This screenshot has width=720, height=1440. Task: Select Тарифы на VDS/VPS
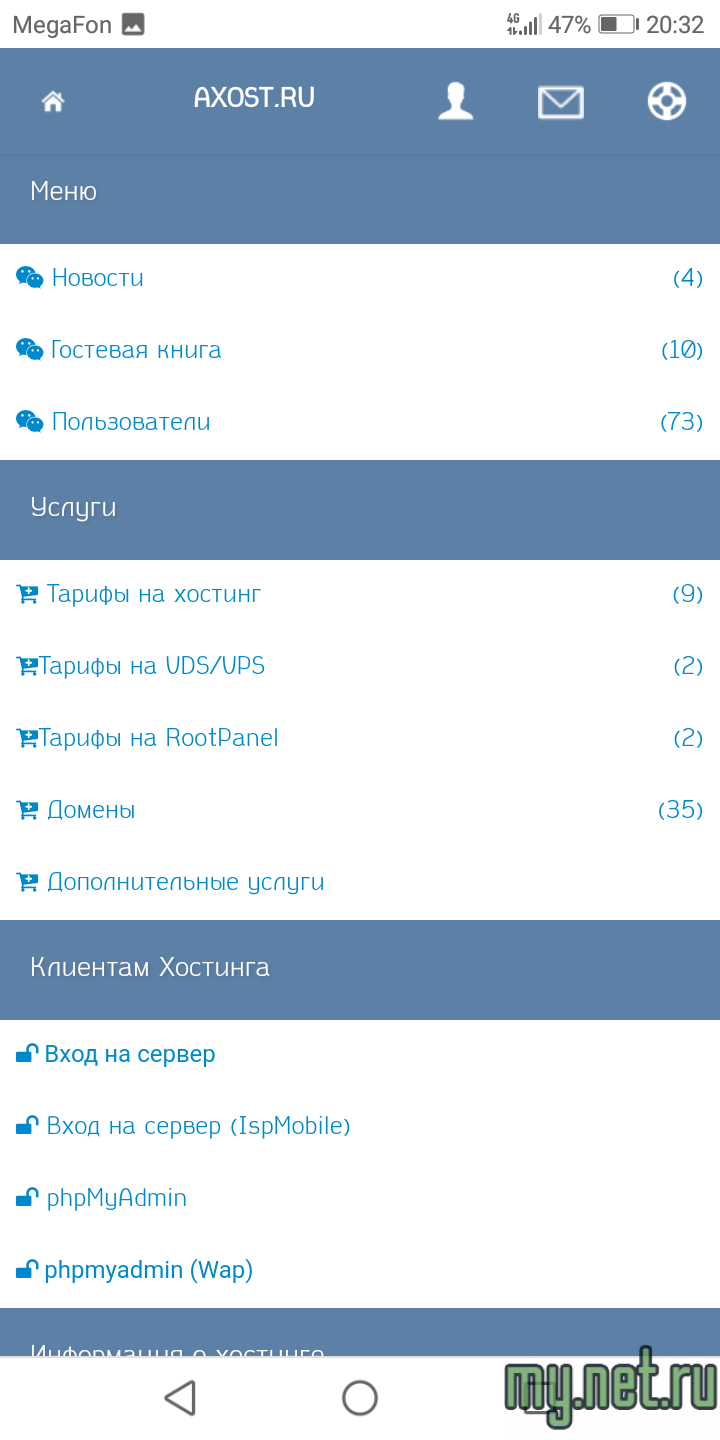(x=151, y=666)
